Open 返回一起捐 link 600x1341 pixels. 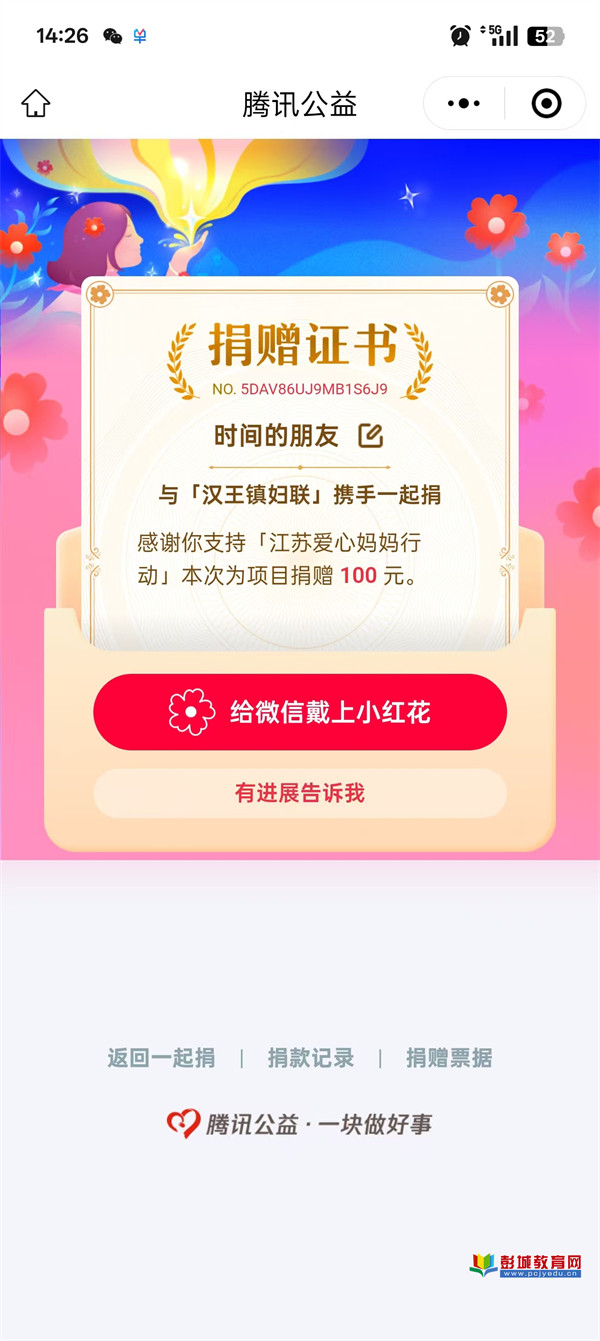pyautogui.click(x=161, y=1058)
